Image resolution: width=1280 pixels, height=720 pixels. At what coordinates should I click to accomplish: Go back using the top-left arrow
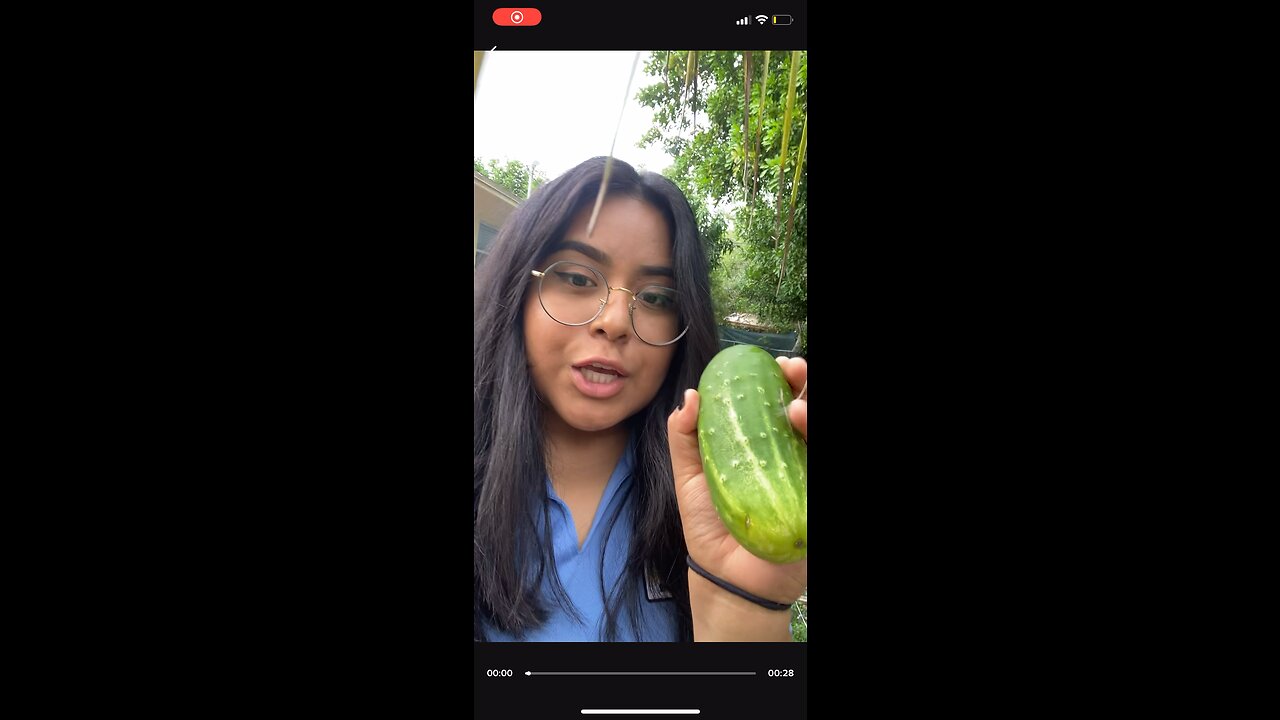coord(492,50)
